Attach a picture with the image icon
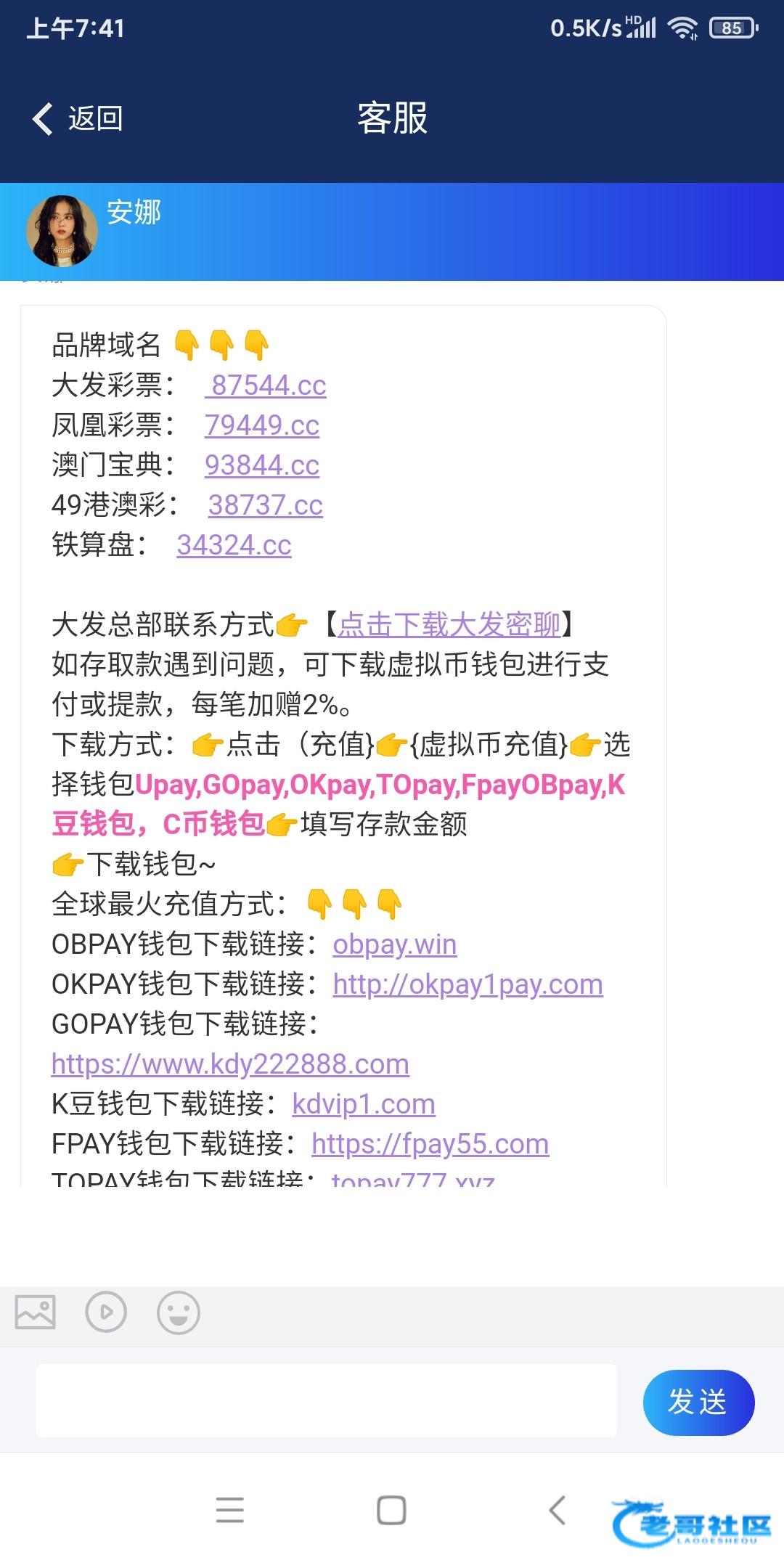The width and height of the screenshot is (784, 1568). pos(36,1312)
